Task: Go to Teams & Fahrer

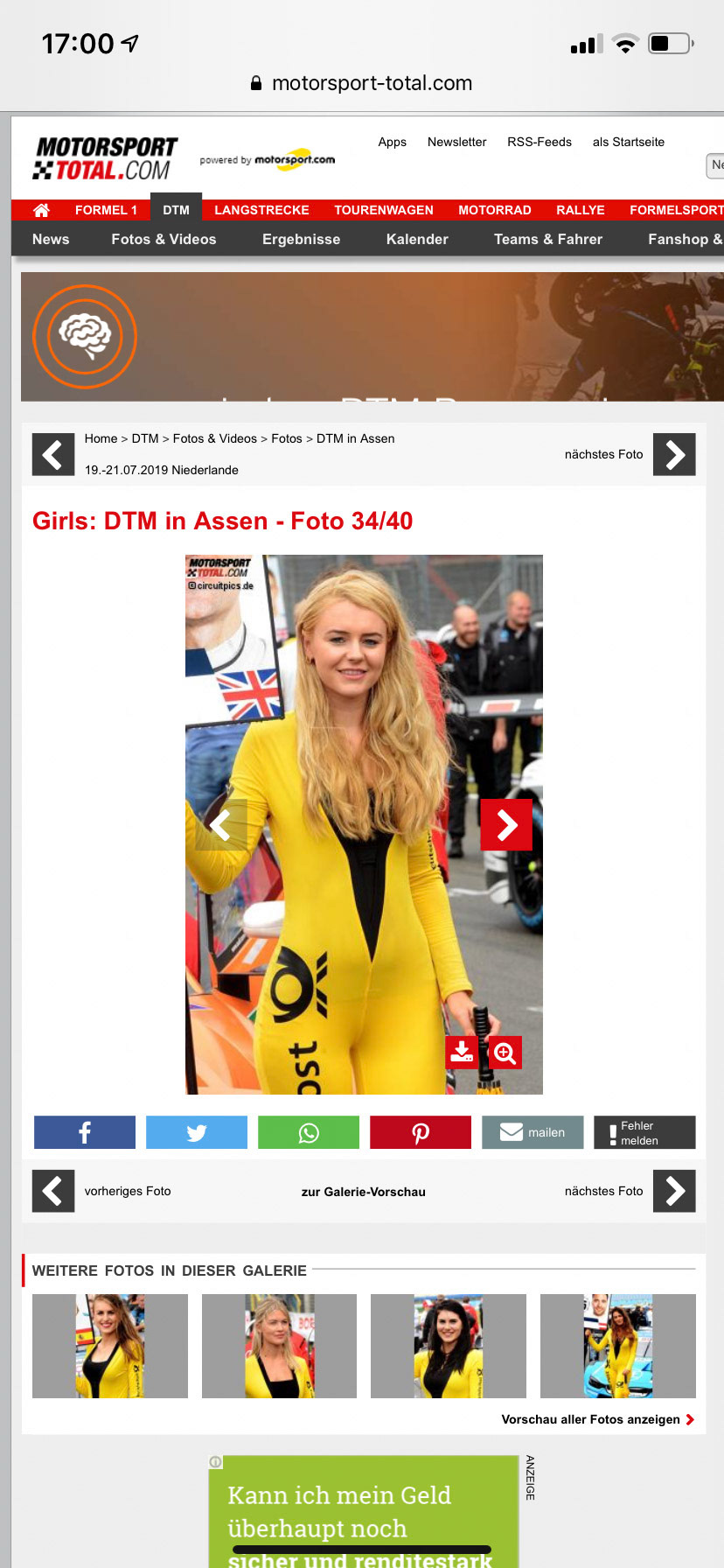Action: click(548, 239)
